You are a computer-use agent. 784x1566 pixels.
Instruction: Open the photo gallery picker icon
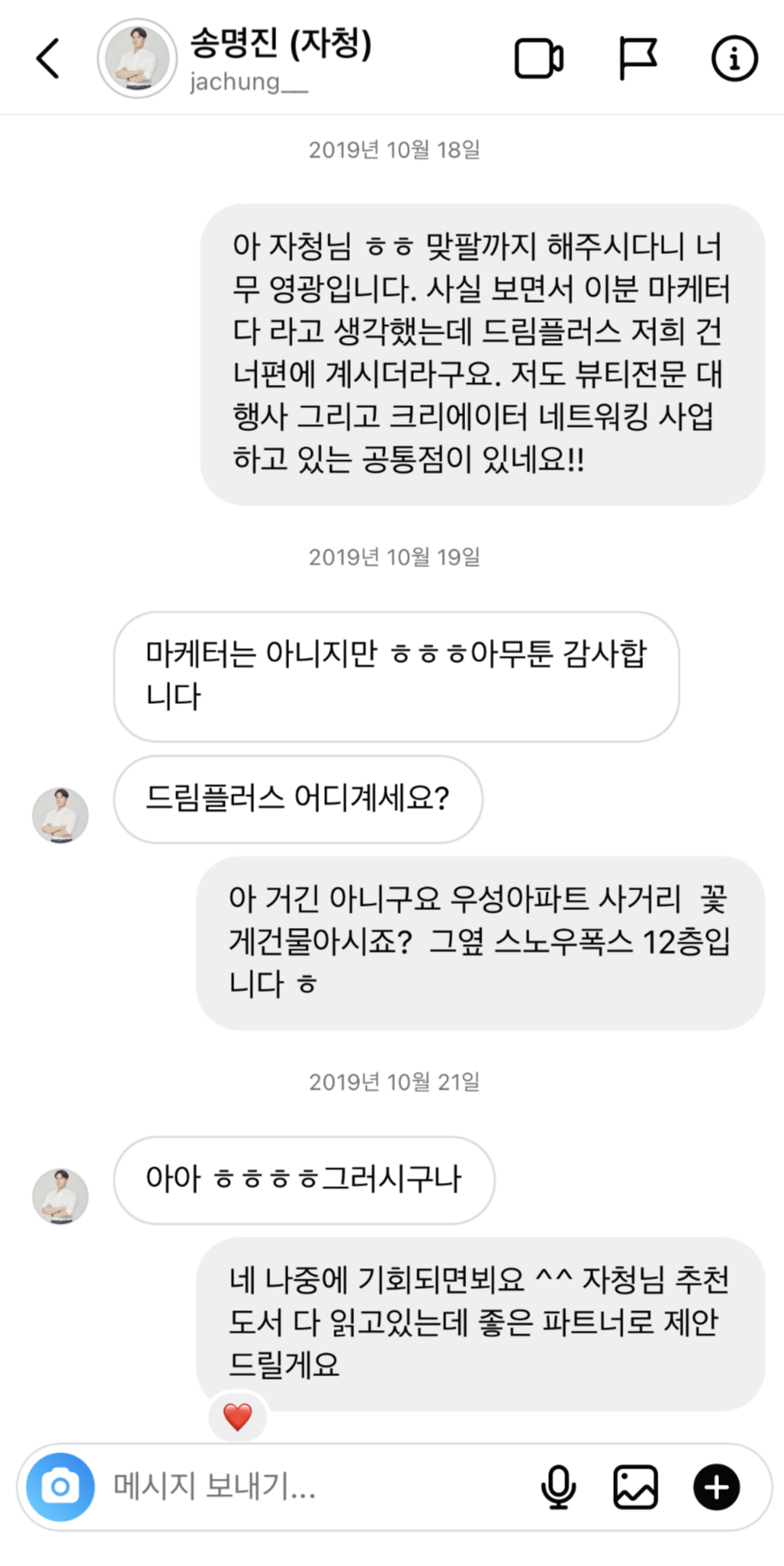(x=635, y=1487)
